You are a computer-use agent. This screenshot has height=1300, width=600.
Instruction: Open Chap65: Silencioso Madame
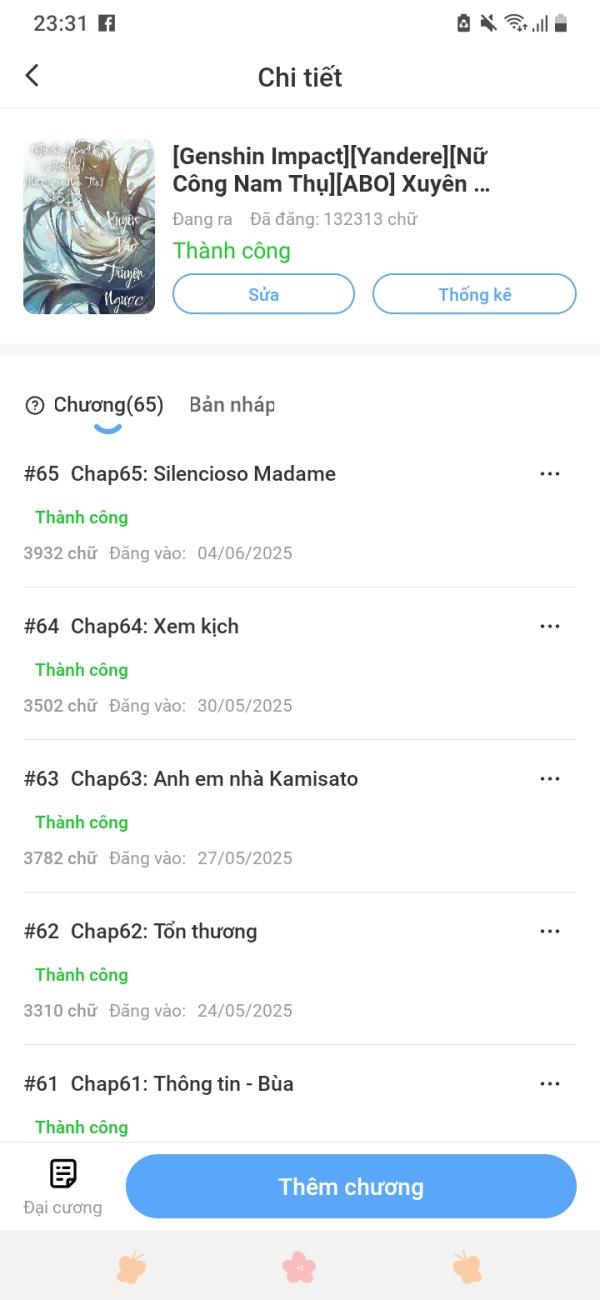[203, 474]
